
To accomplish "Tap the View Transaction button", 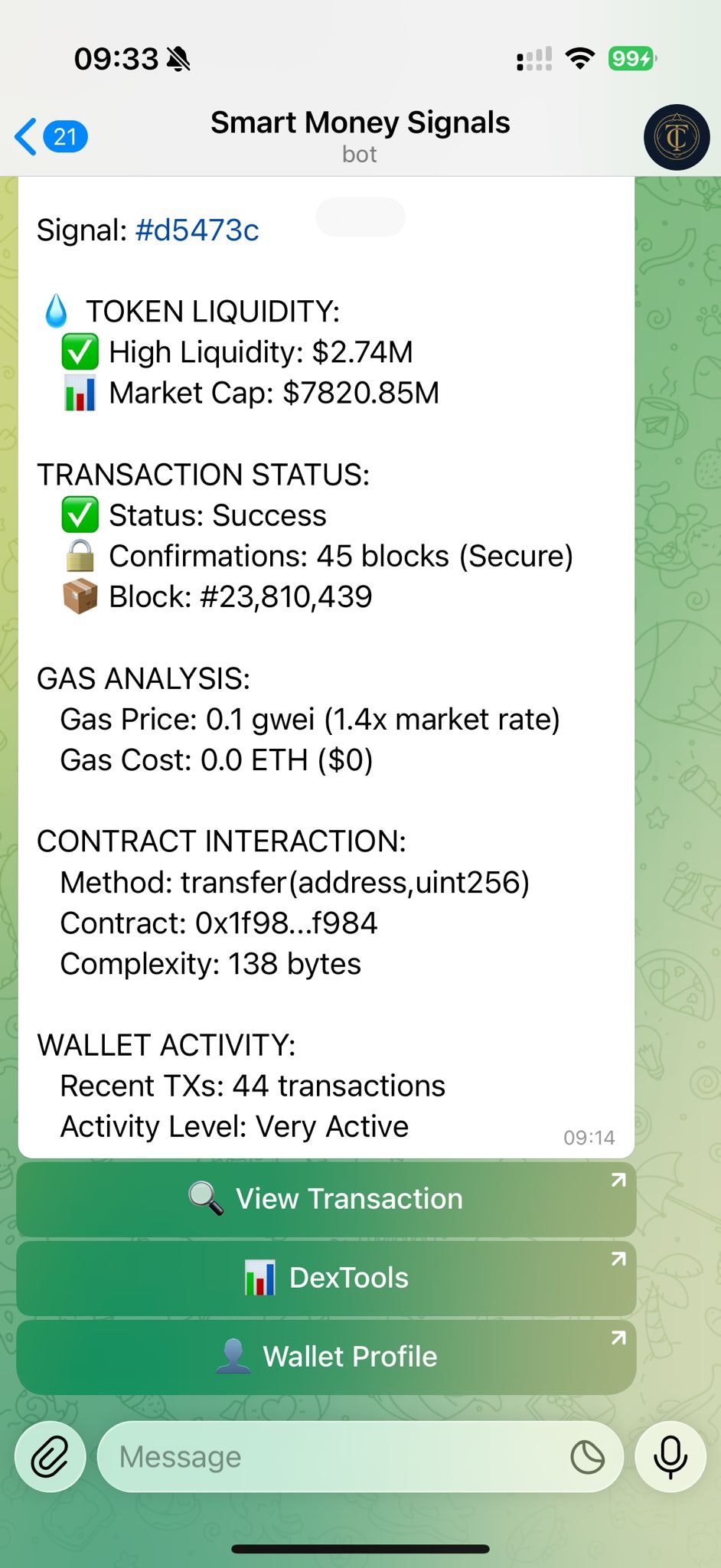I will [x=326, y=1199].
